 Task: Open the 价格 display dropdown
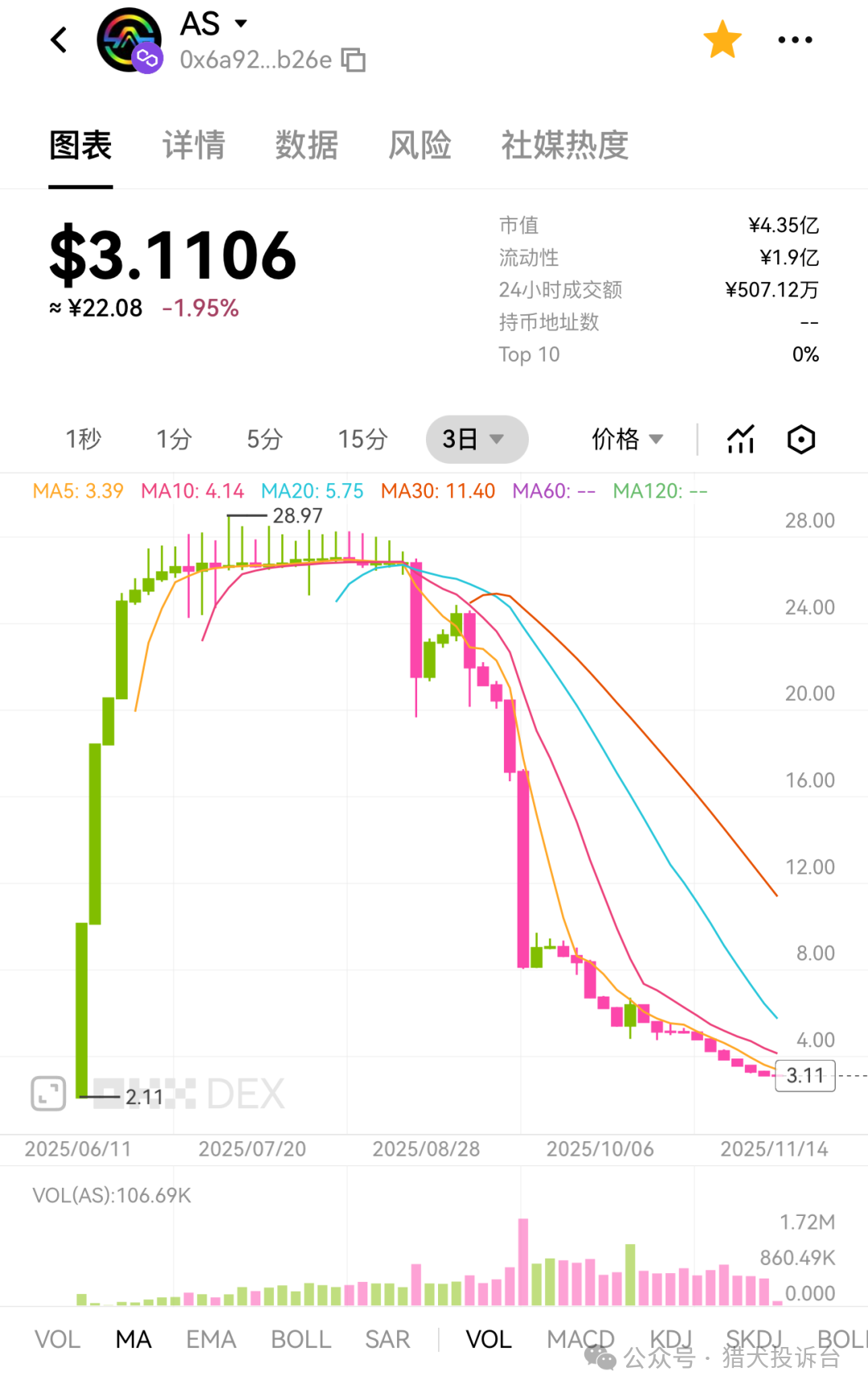[x=627, y=439]
